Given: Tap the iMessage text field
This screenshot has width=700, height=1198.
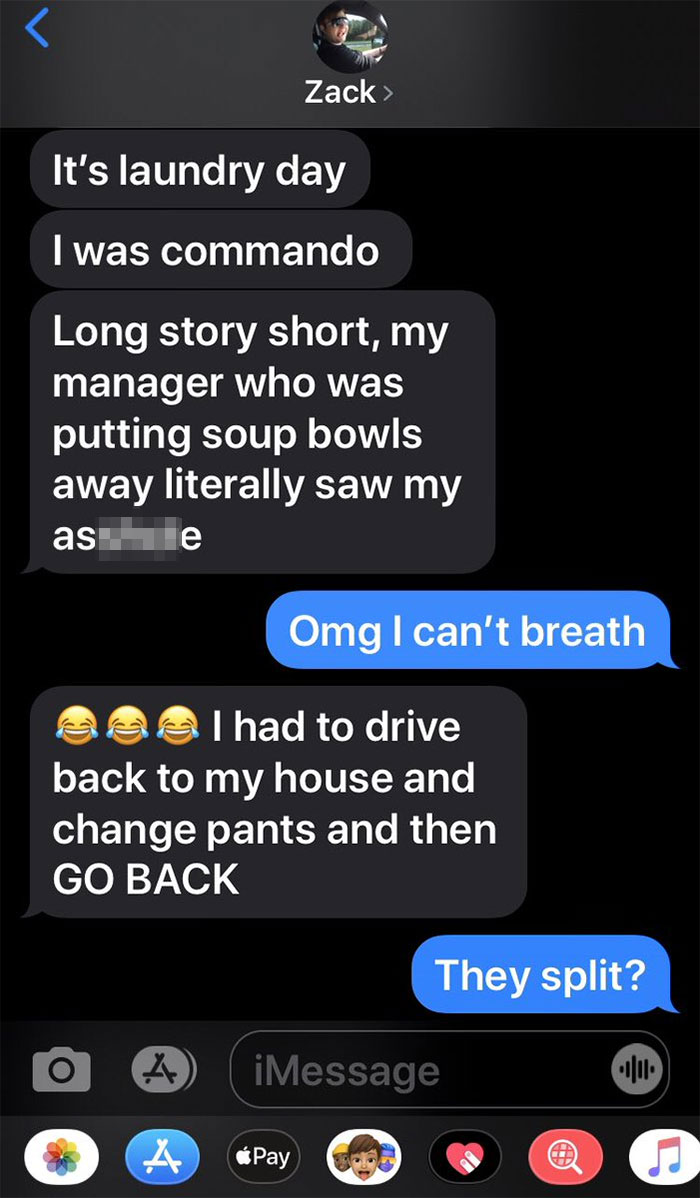Looking at the screenshot, I should pos(420,1071).
